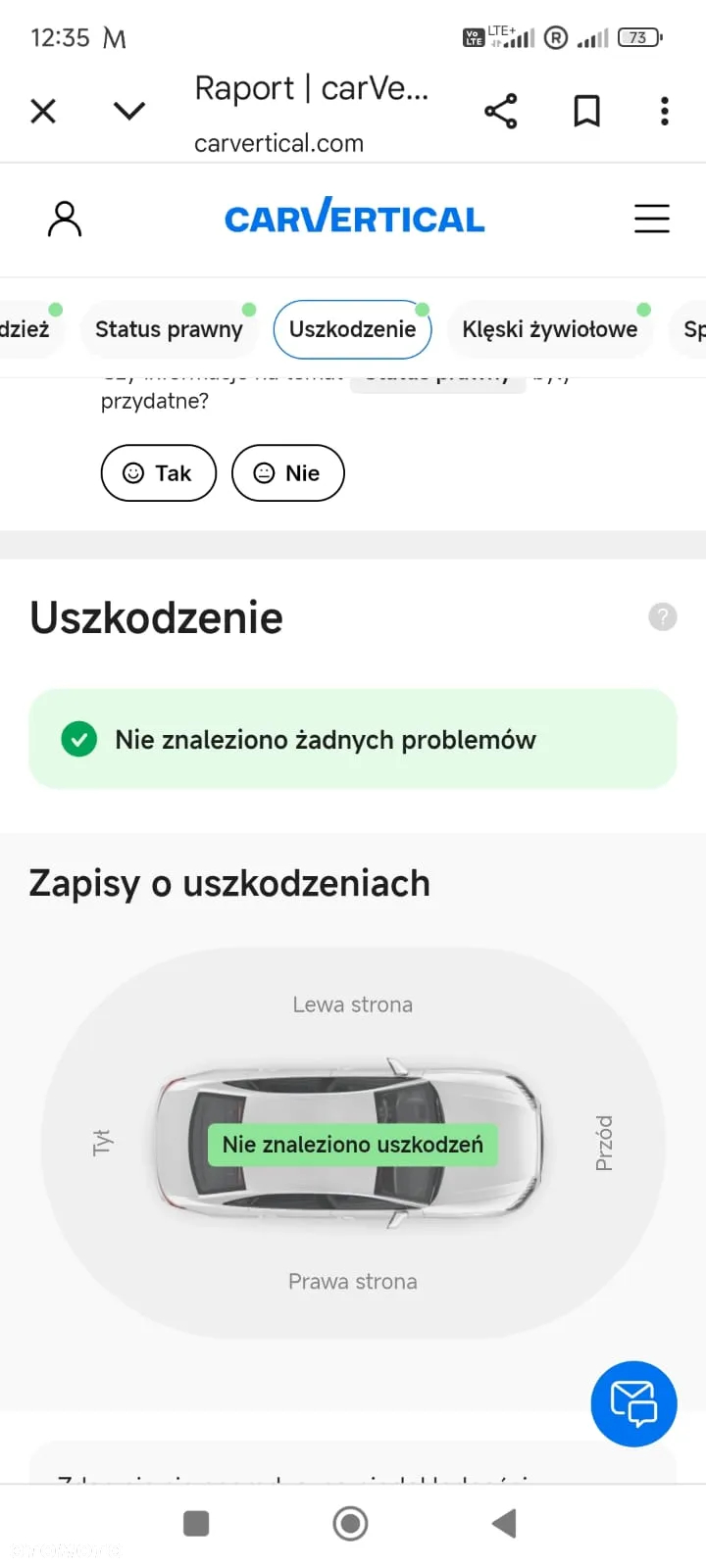This screenshot has width=706, height=1568.
Task: Bookmark this report page
Action: (586, 112)
